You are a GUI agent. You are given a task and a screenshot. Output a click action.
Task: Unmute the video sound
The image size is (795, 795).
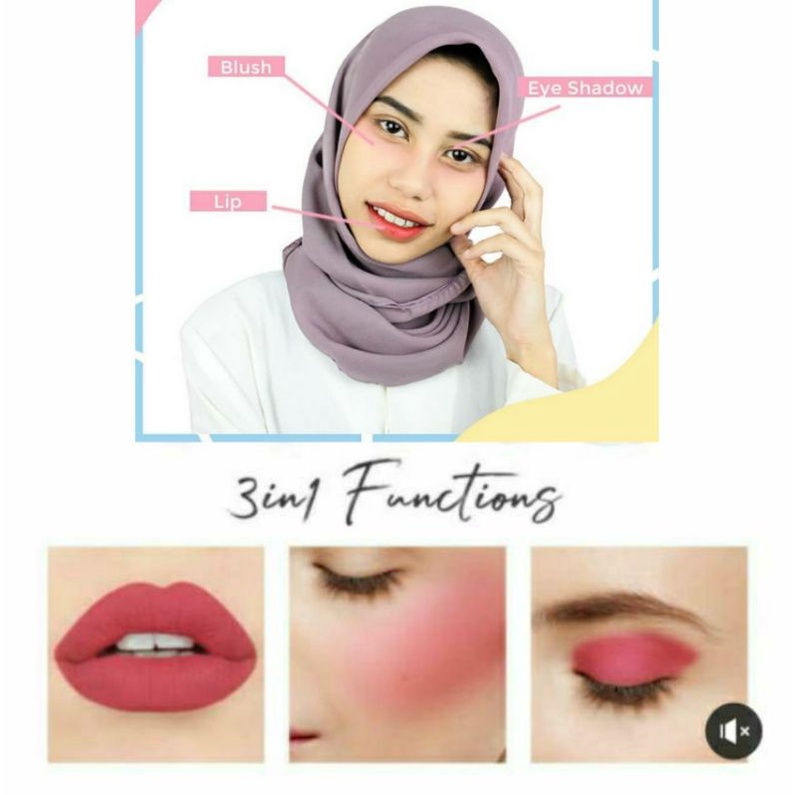[x=733, y=731]
